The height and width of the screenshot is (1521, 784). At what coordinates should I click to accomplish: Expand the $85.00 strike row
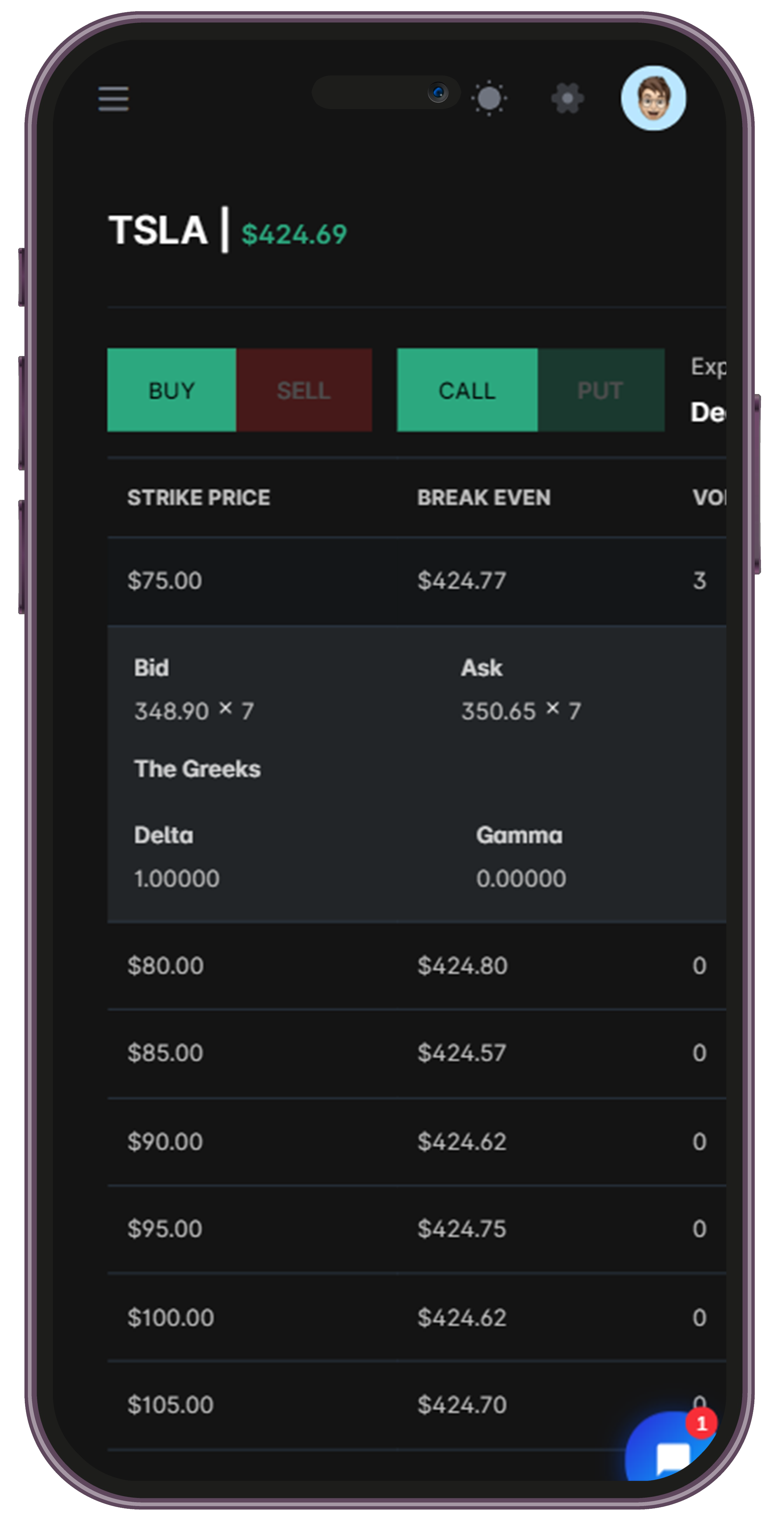point(417,1053)
